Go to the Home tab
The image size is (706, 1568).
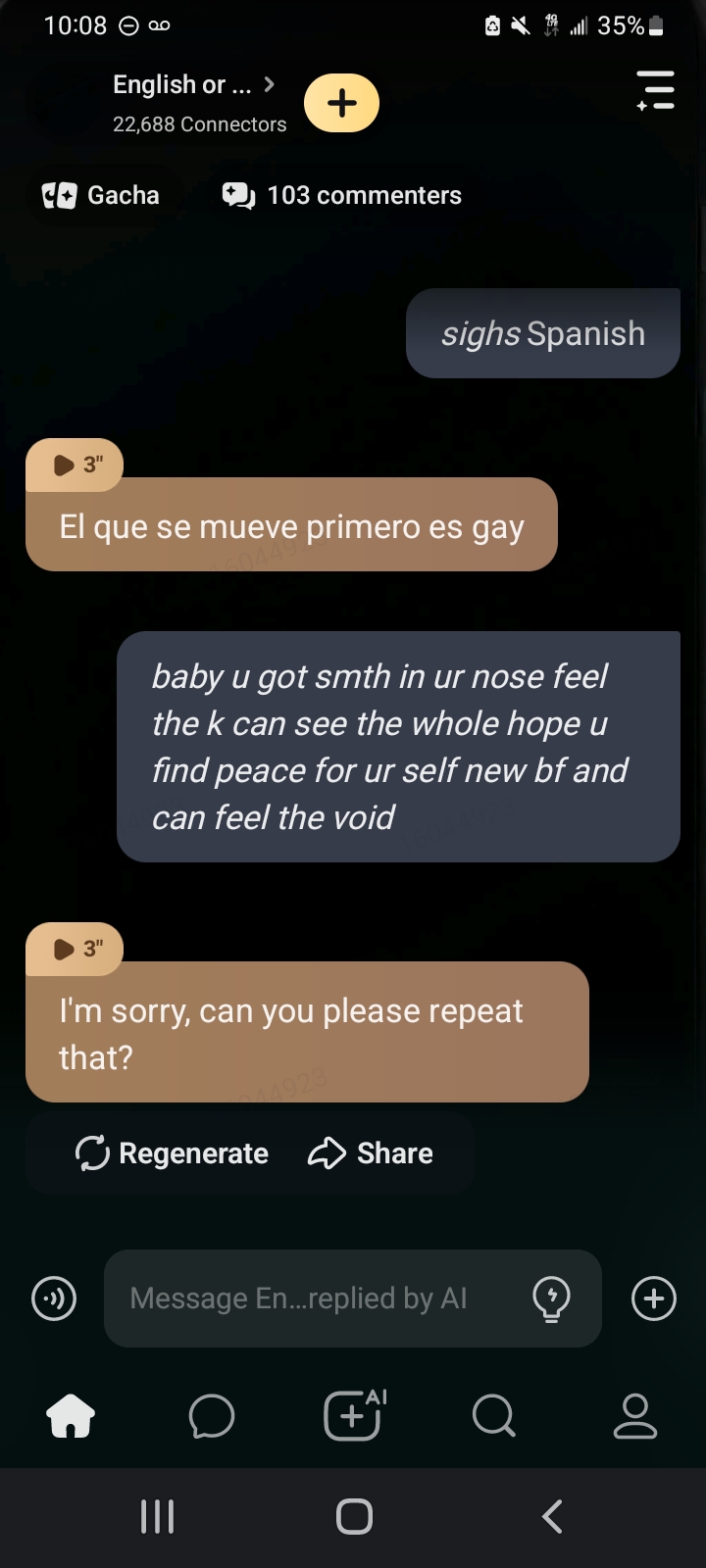[71, 1416]
